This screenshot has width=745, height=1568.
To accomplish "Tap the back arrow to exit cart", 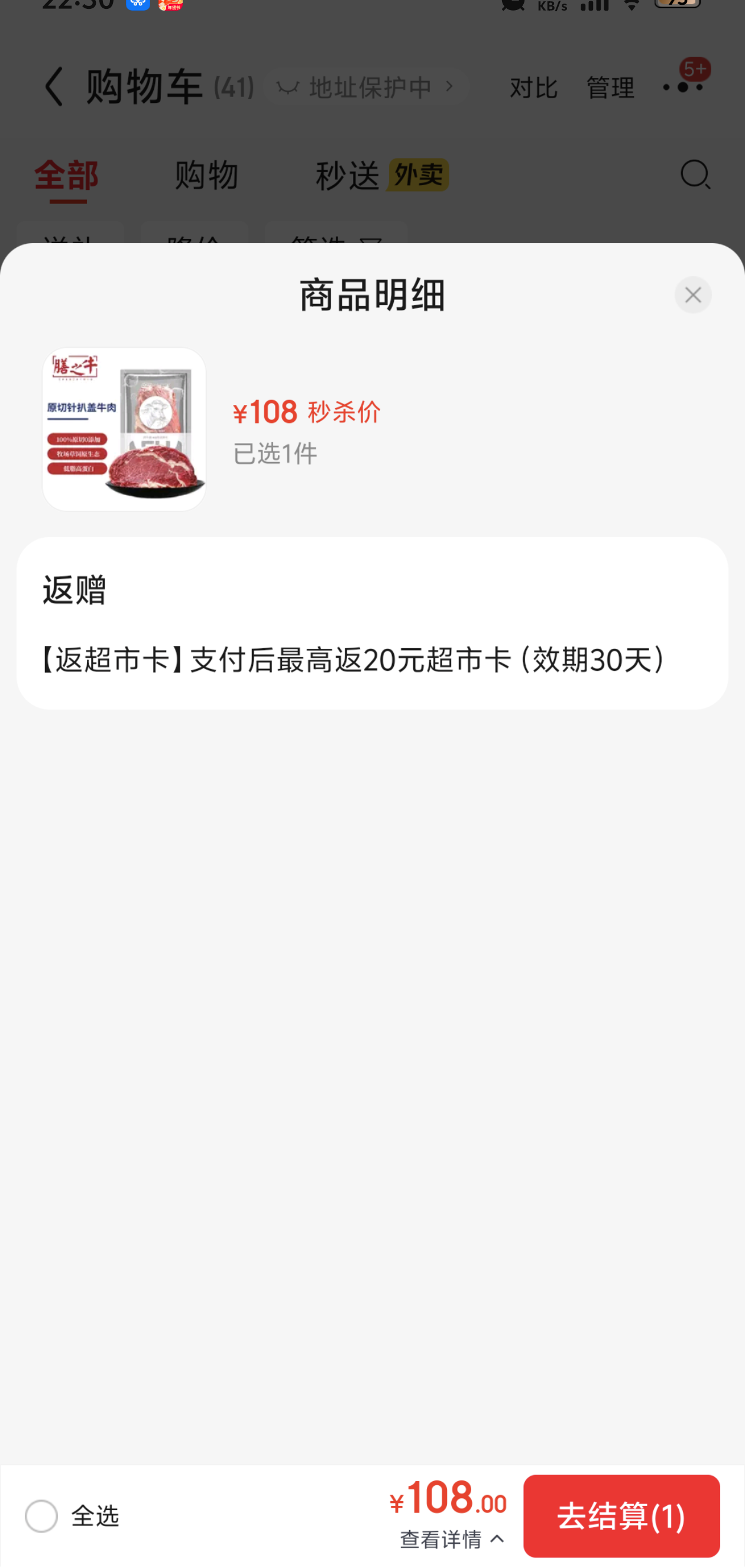I will [x=54, y=86].
